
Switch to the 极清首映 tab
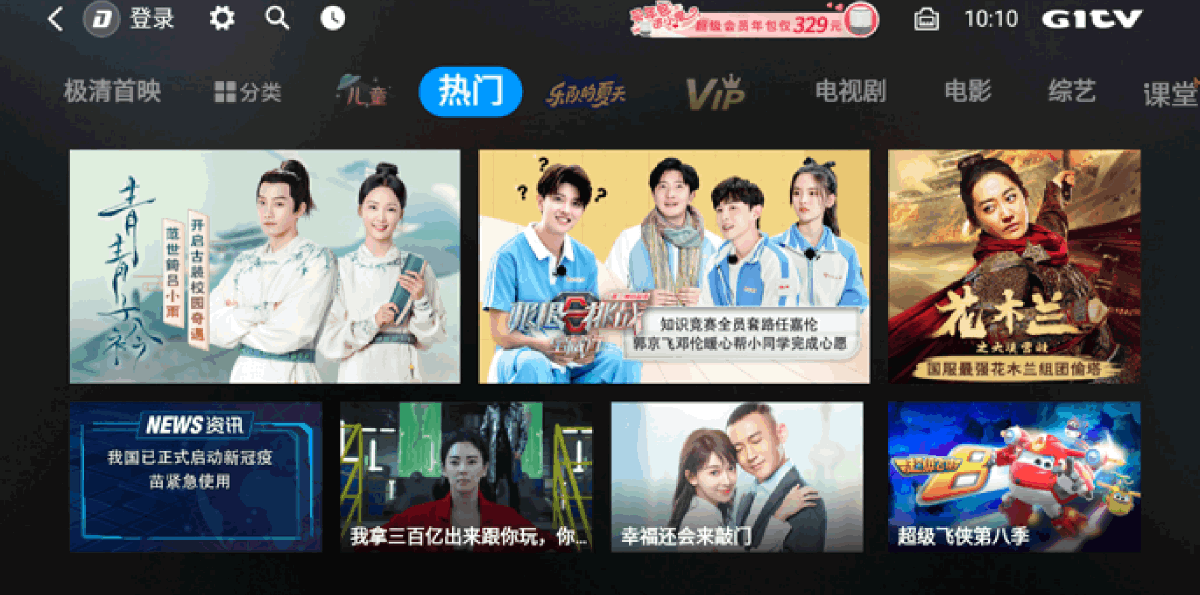(x=112, y=92)
